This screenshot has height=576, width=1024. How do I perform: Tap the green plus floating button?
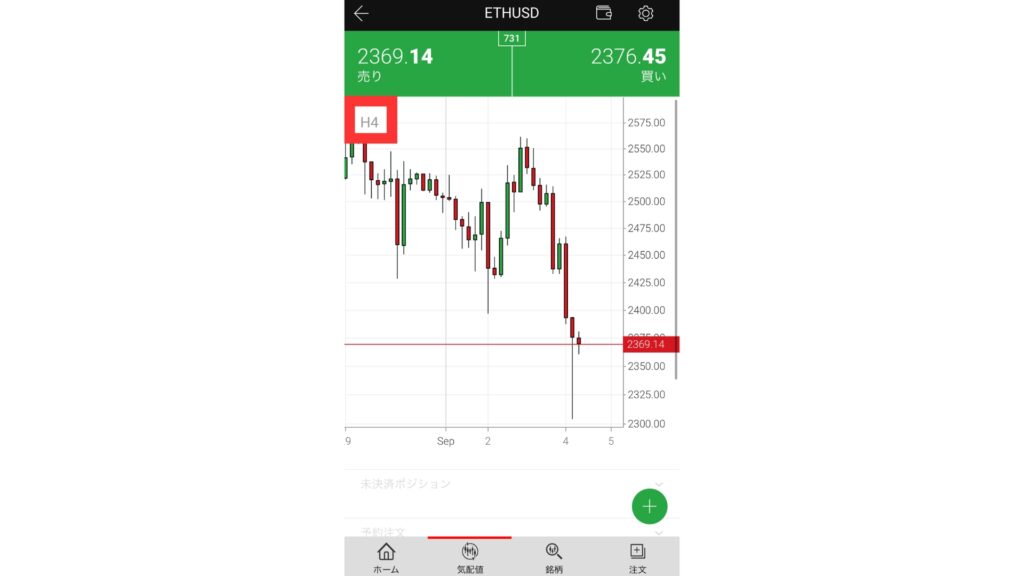[649, 507]
